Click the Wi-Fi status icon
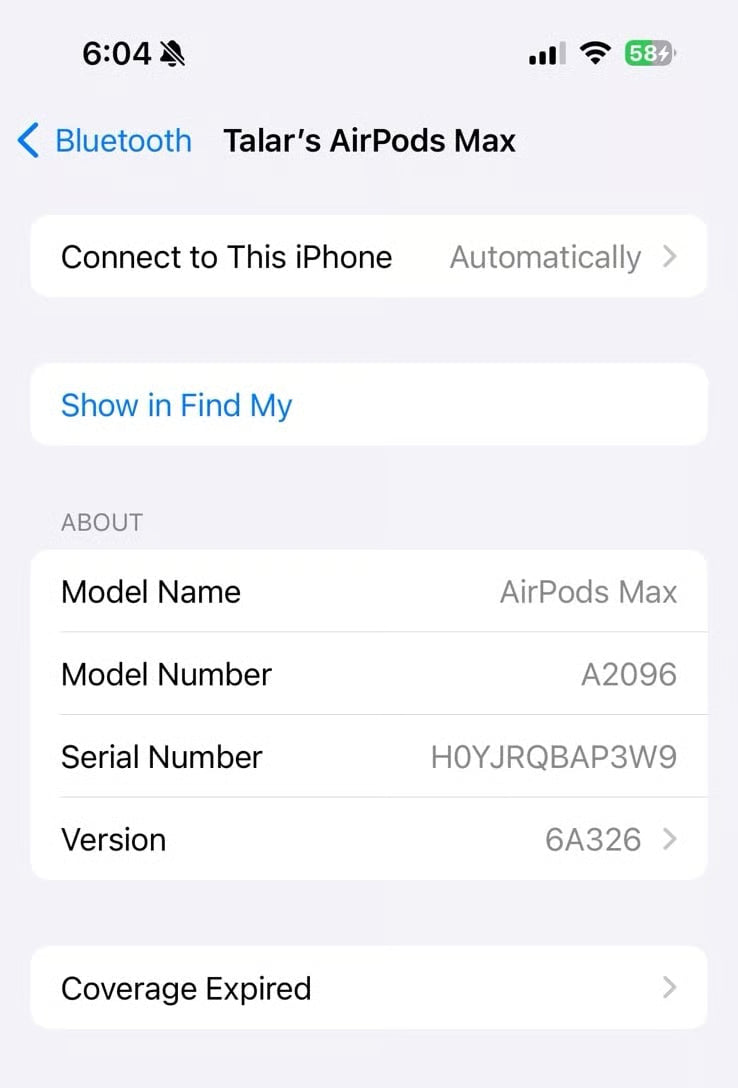 pos(595,53)
